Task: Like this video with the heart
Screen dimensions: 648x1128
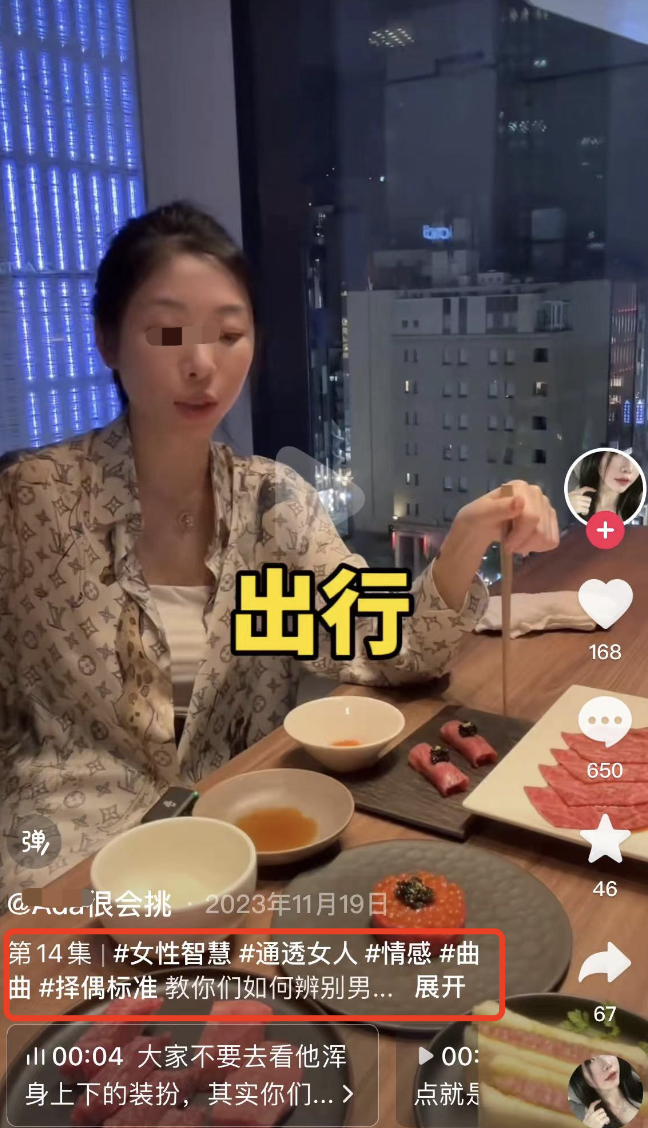Action: point(605,605)
